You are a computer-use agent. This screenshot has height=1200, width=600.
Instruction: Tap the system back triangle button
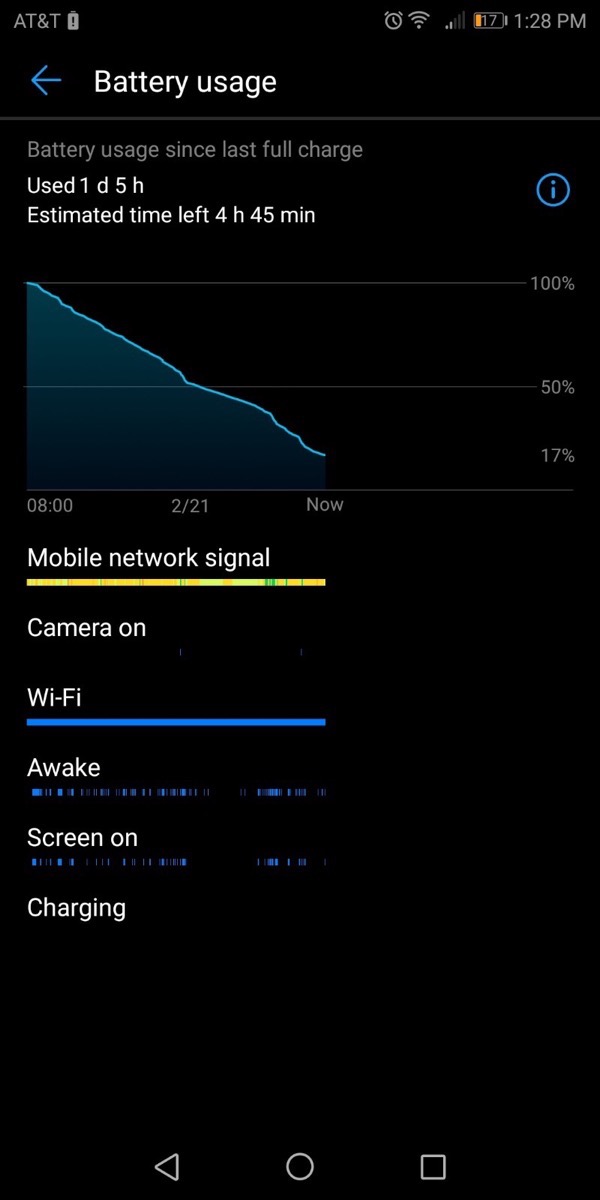tap(167, 1166)
